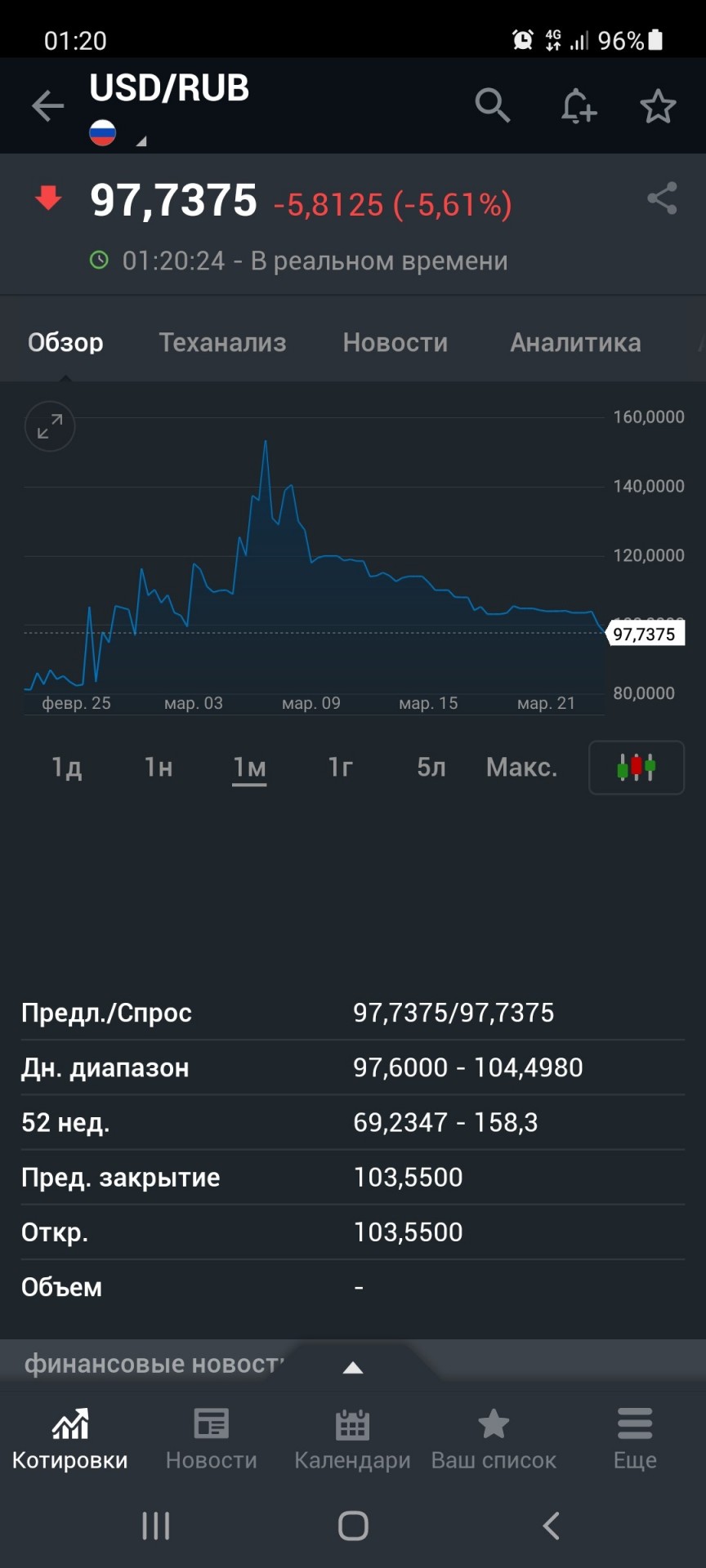Add USD/RUB to favorites with the star
Viewport: 706px width, 1568px height.
pos(658,106)
